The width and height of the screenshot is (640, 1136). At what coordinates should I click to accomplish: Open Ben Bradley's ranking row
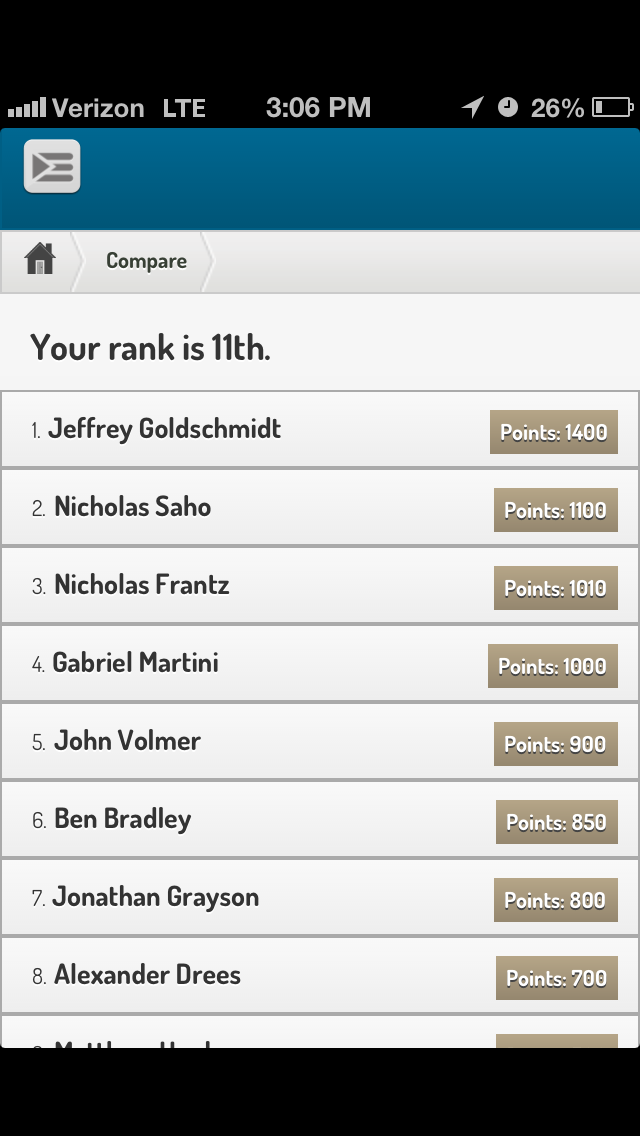[x=320, y=821]
